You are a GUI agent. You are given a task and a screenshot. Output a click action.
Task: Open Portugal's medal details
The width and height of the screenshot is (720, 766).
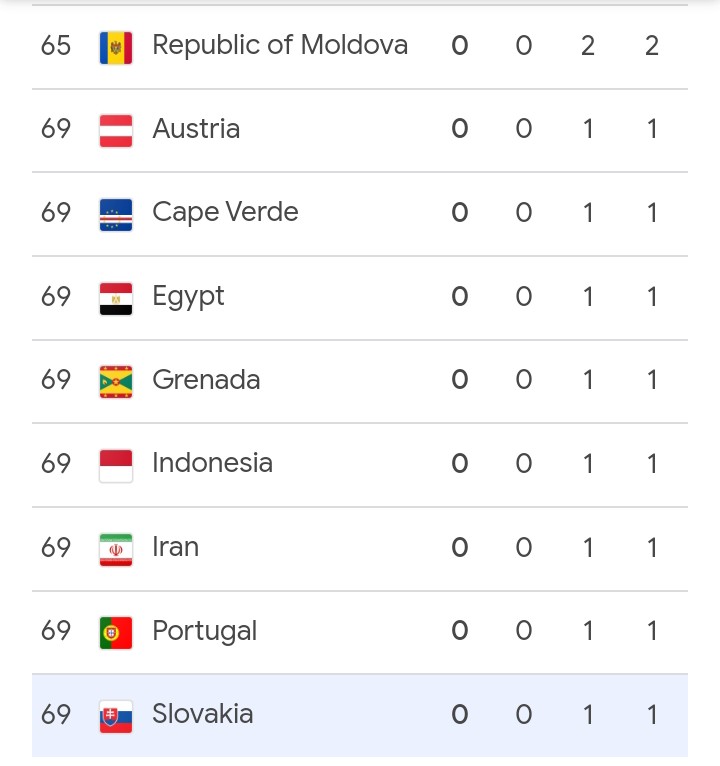tap(204, 631)
